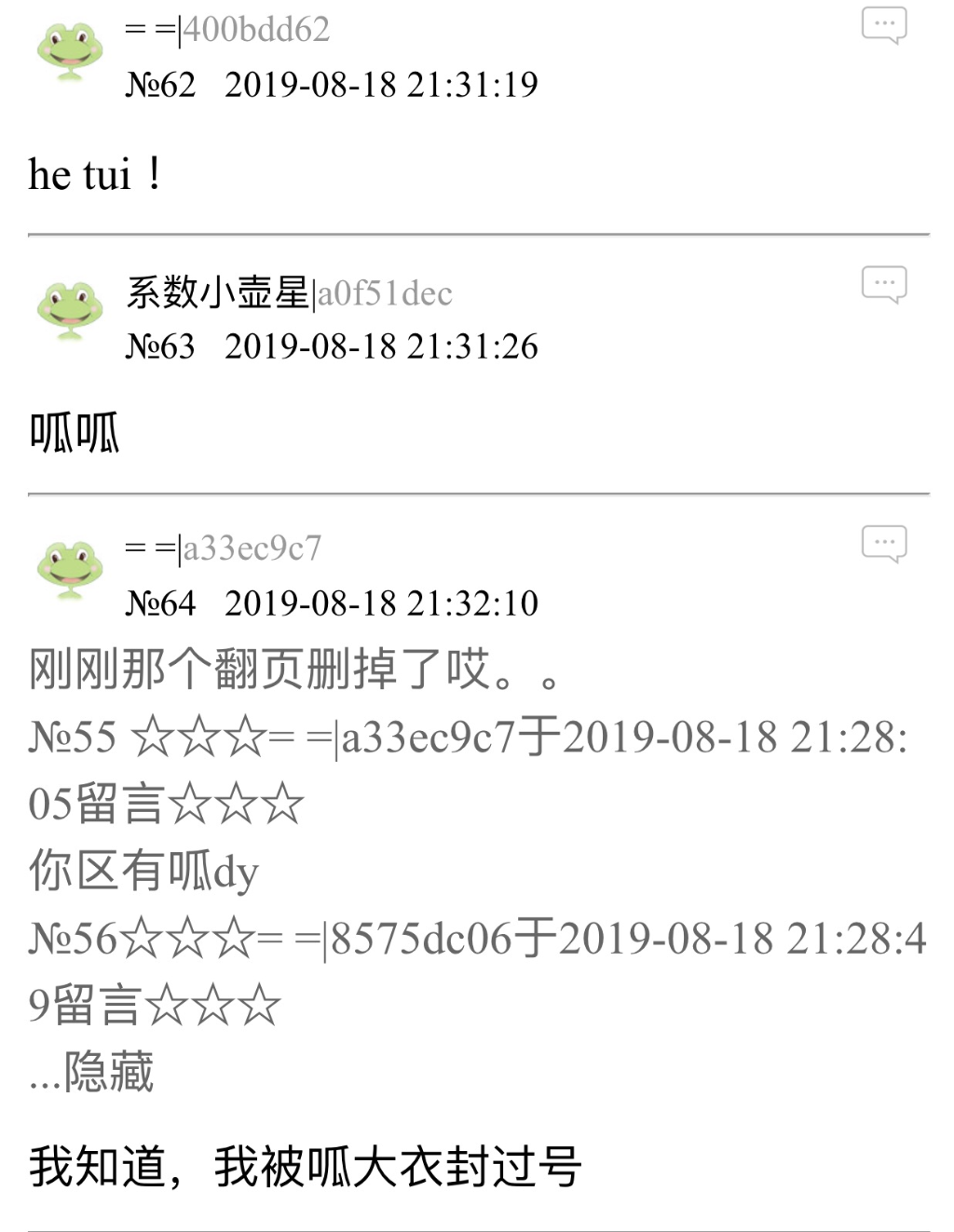The height and width of the screenshot is (1232, 954).
Task: Open user ID a0f51dec link
Action: coord(386,293)
